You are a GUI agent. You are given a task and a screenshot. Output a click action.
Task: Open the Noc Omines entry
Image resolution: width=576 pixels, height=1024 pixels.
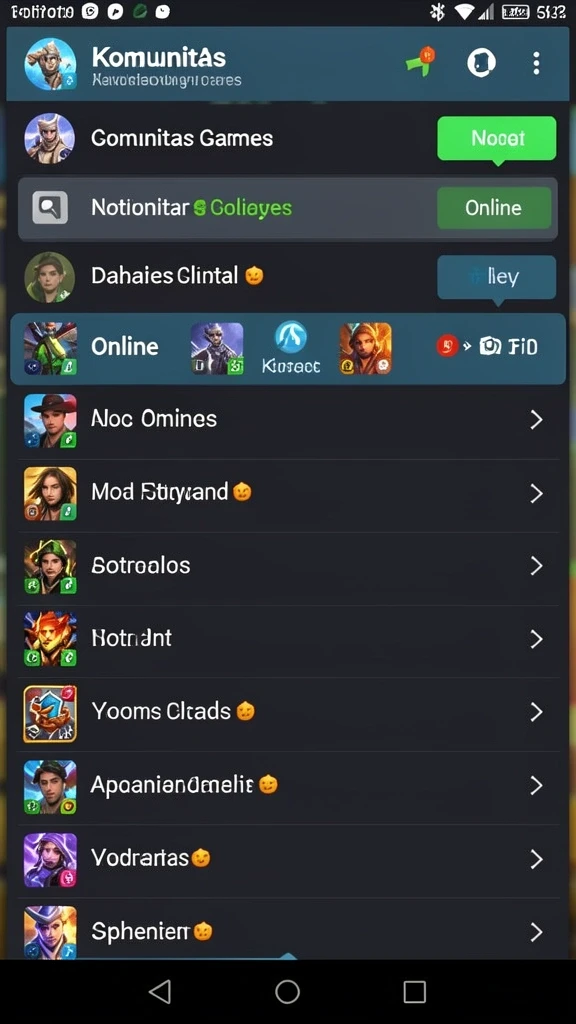[x=288, y=420]
